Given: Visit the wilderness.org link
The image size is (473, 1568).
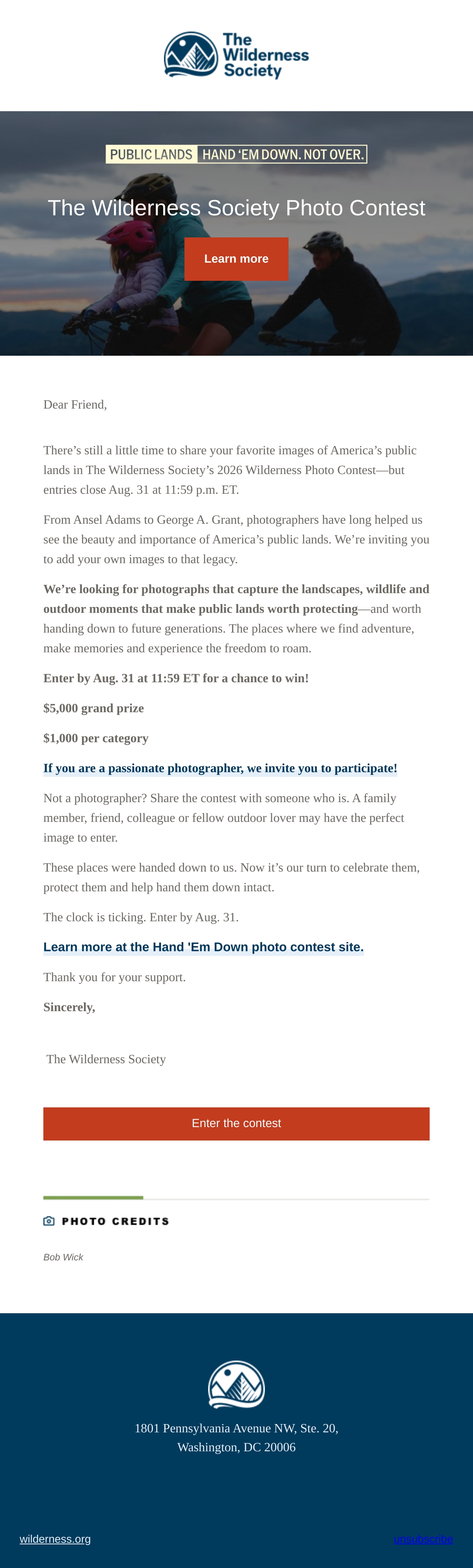Looking at the screenshot, I should (55, 1539).
